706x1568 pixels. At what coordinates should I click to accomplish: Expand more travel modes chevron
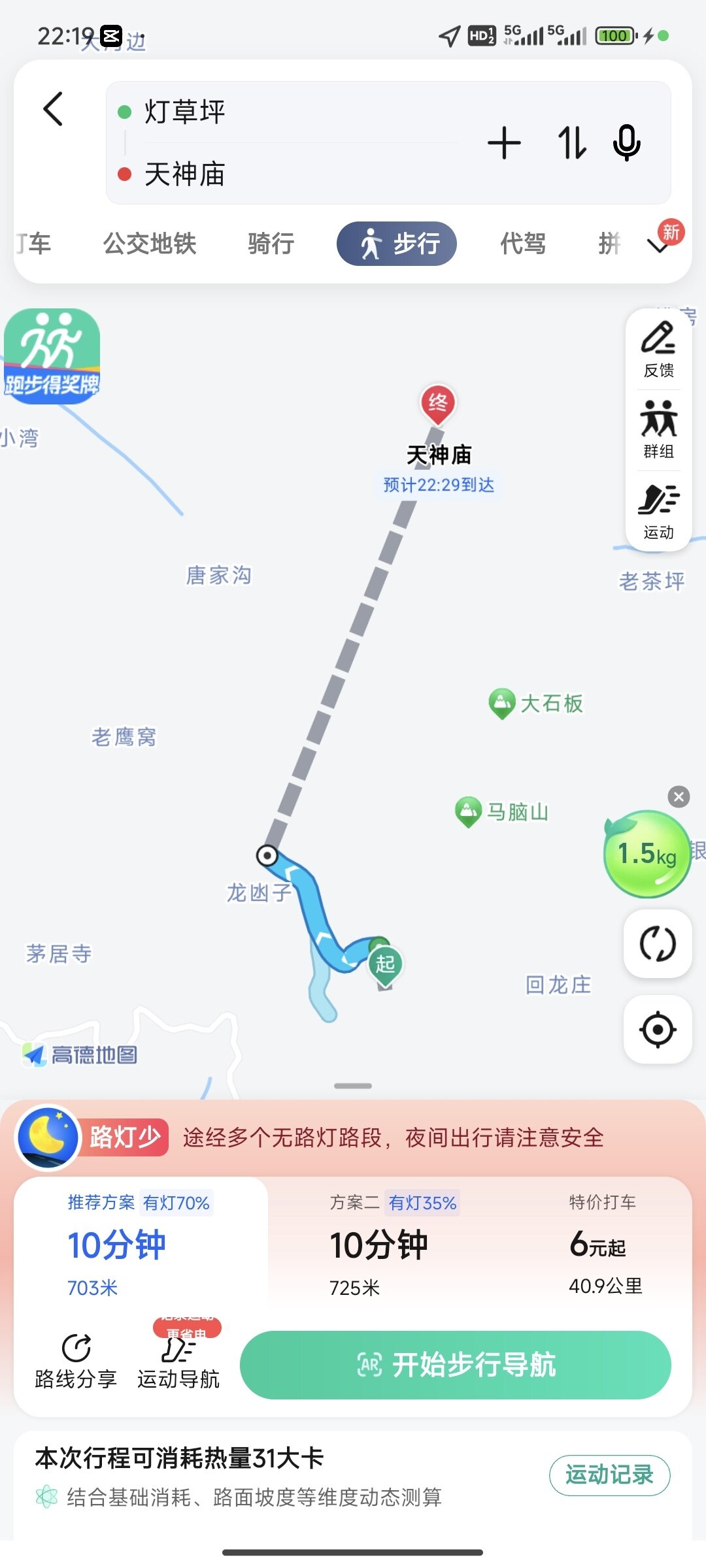658,246
